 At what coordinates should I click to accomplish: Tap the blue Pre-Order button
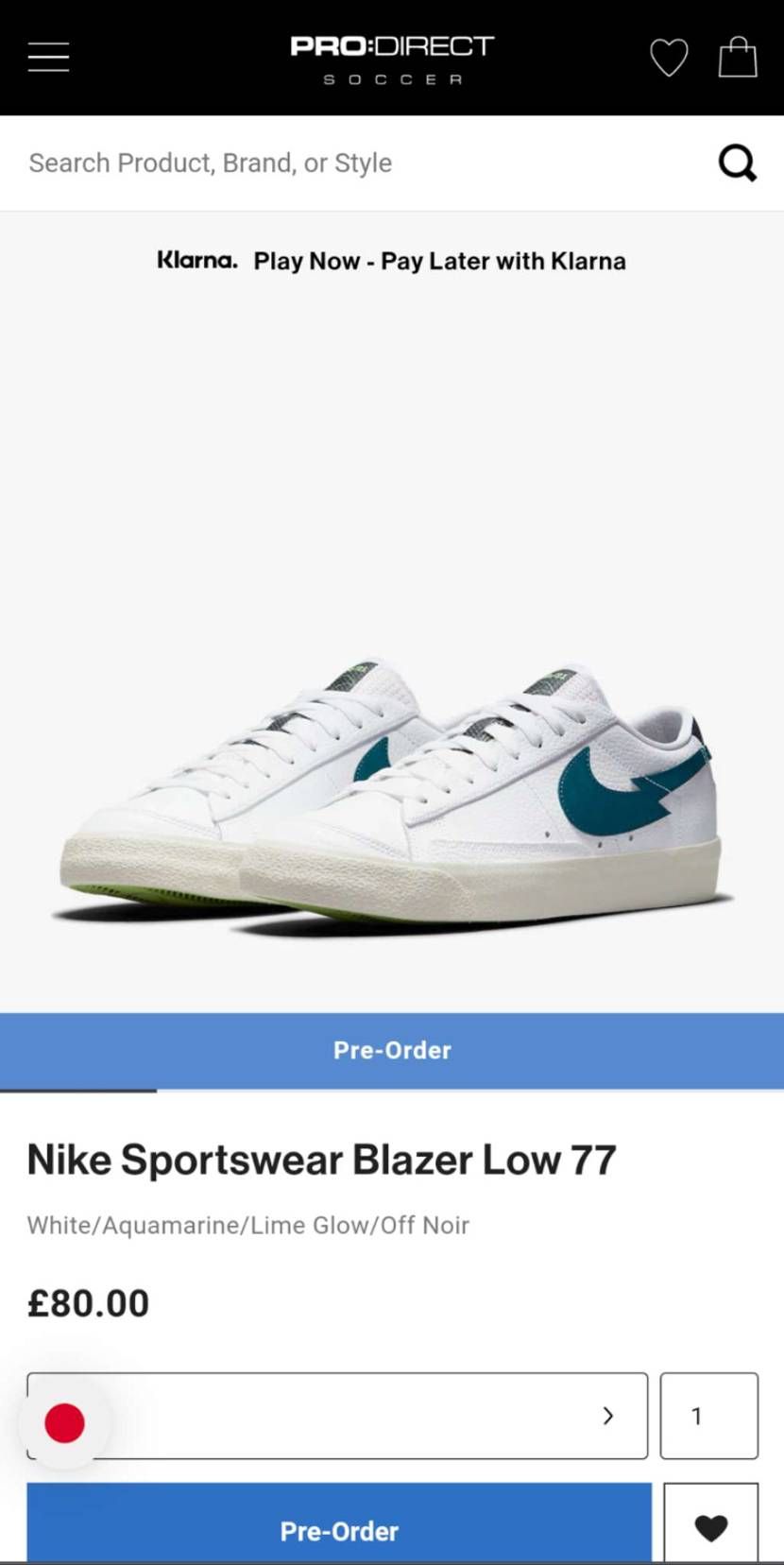tap(338, 1529)
